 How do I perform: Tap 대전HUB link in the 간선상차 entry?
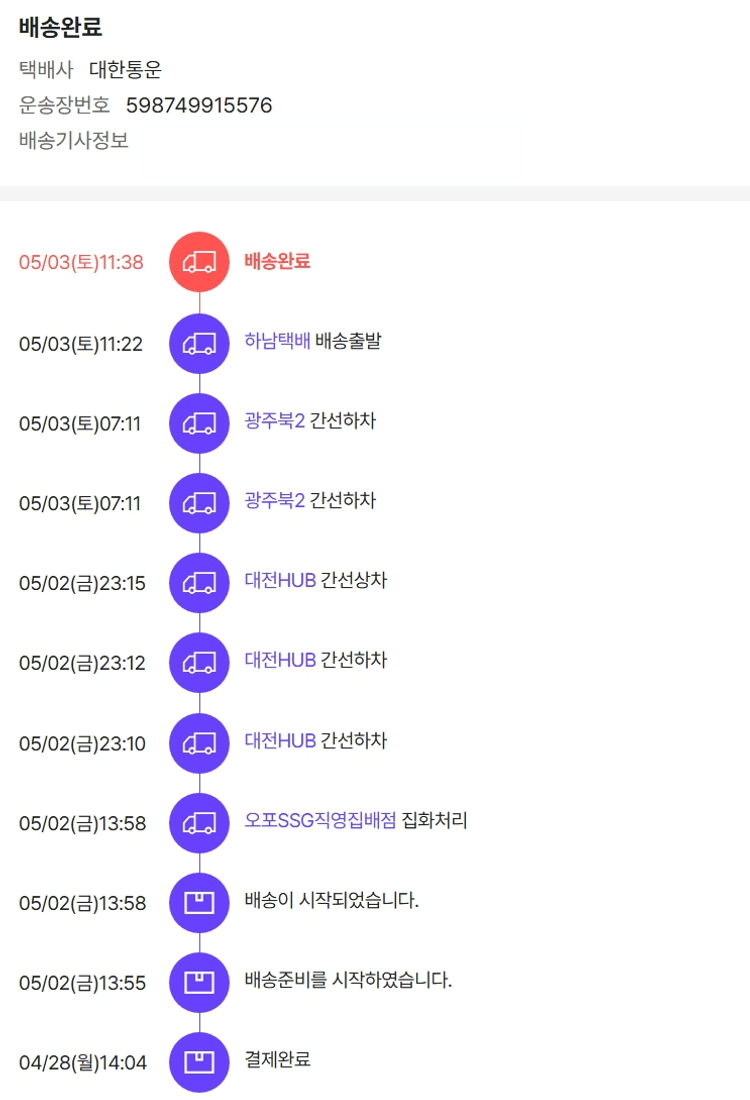280,581
